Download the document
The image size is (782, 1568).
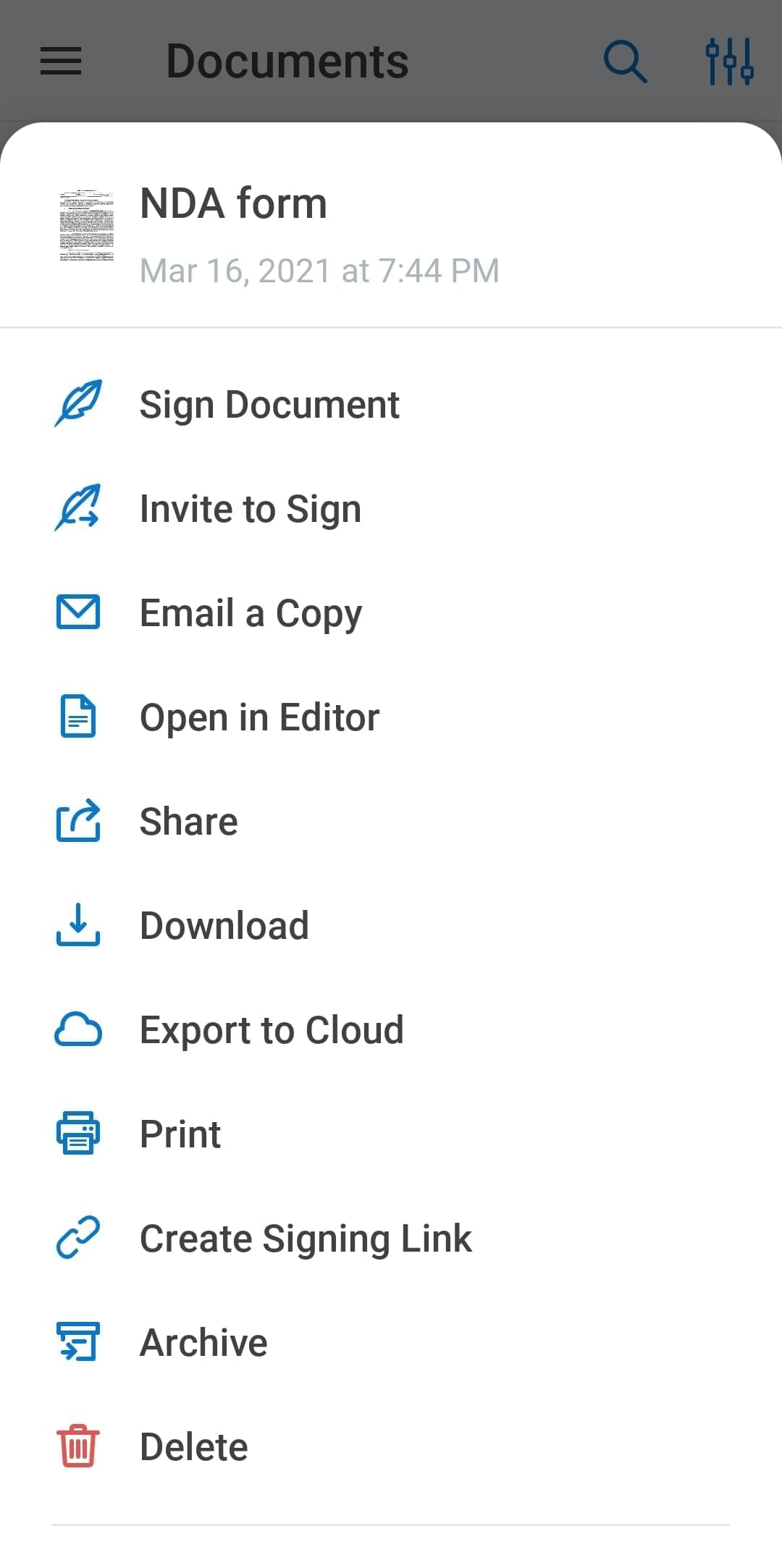(x=224, y=926)
